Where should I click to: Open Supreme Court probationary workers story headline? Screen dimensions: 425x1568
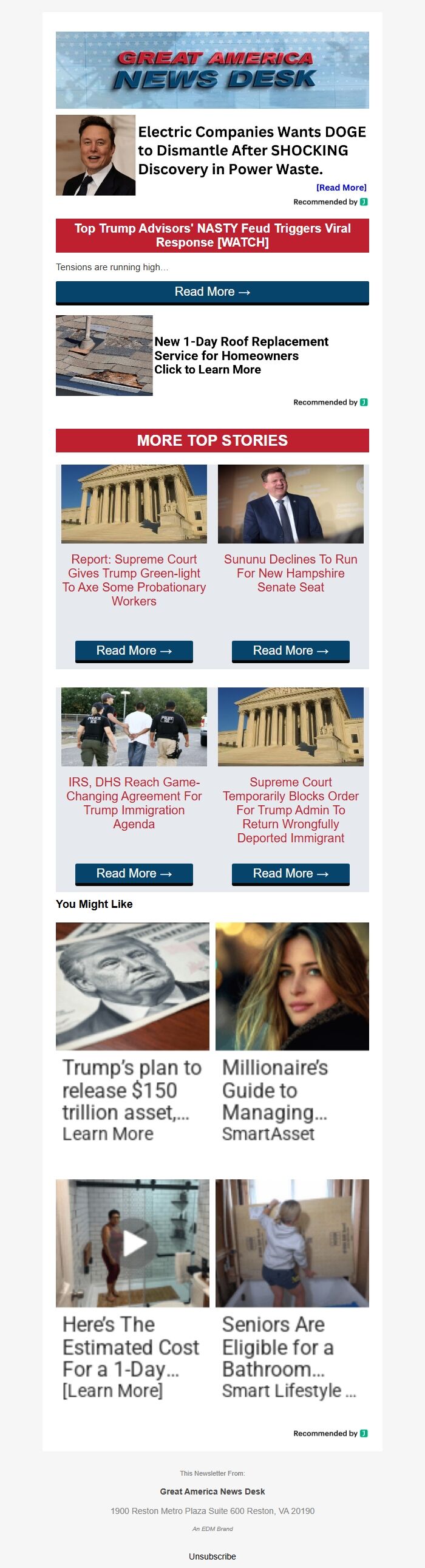tap(134, 579)
